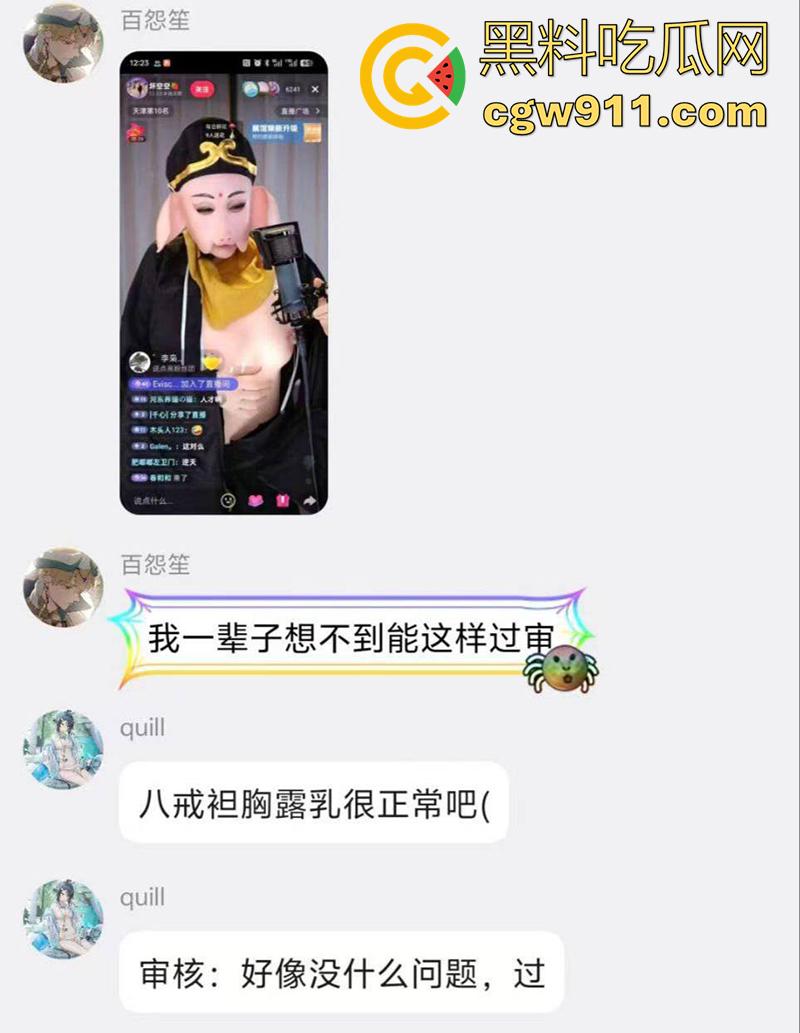Tap the close X on the livestream overlay
Viewport: 800px width, 1033px height.
pyautogui.click(x=315, y=89)
